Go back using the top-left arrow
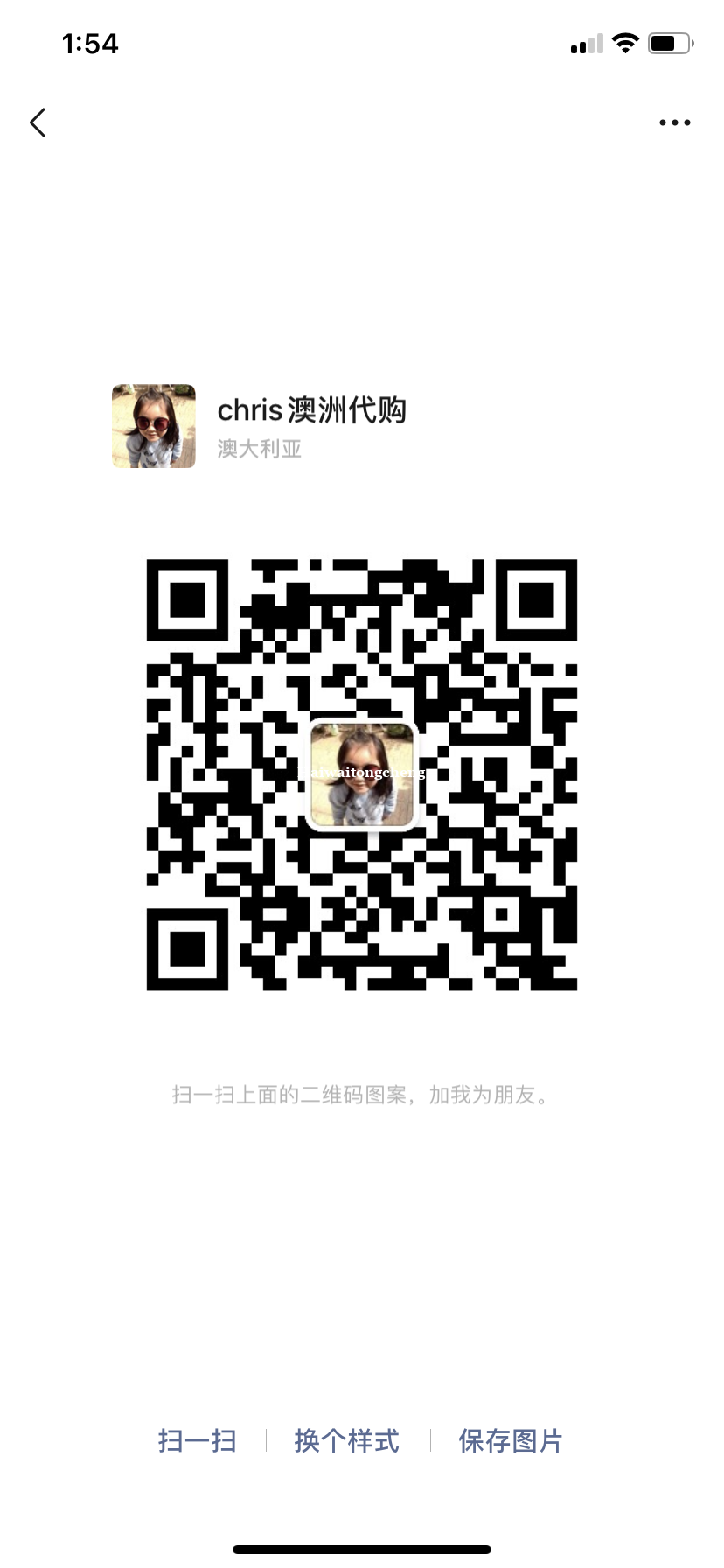Screen dimensions: 724x1568 click(38, 122)
